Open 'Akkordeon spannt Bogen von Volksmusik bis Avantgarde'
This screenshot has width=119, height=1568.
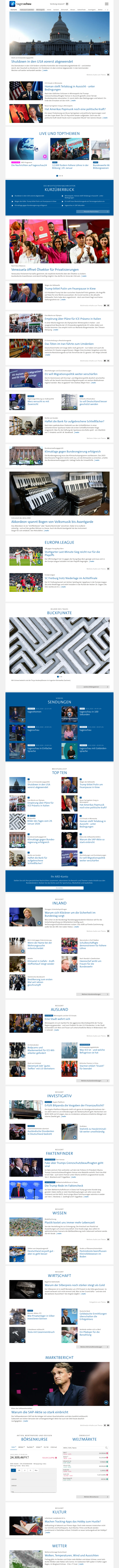point(52,522)
